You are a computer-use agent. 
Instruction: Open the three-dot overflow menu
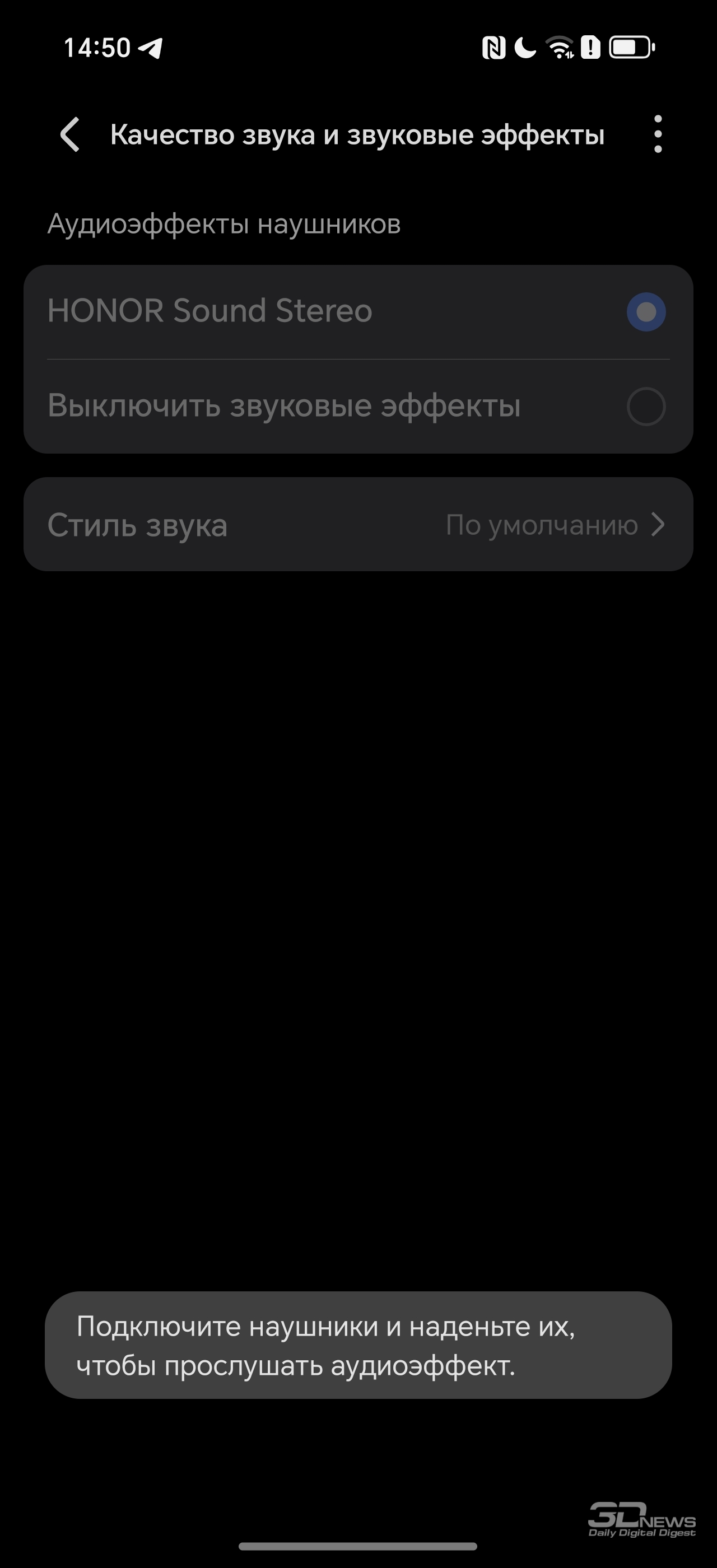pos(658,134)
